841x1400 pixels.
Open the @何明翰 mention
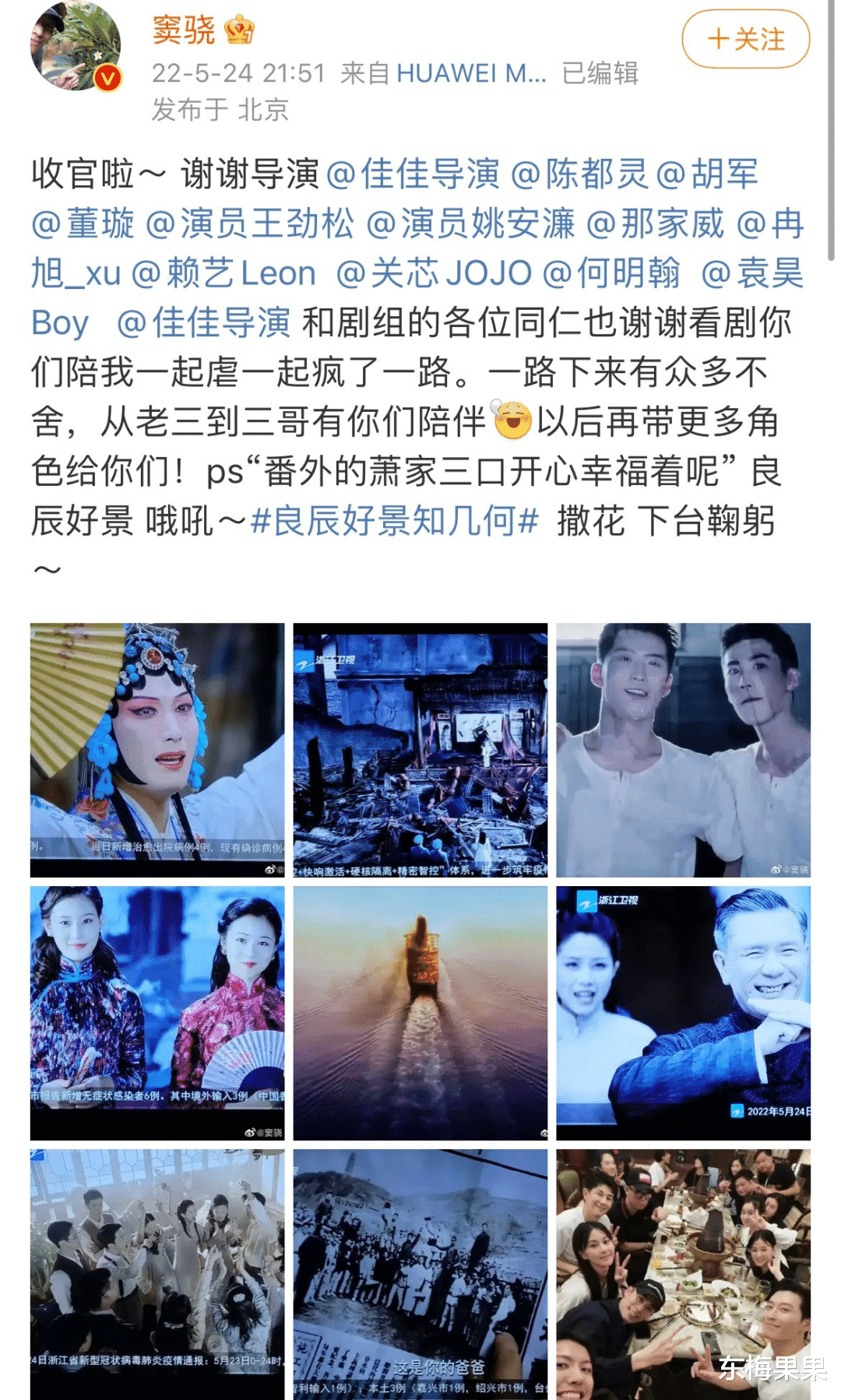(611, 273)
